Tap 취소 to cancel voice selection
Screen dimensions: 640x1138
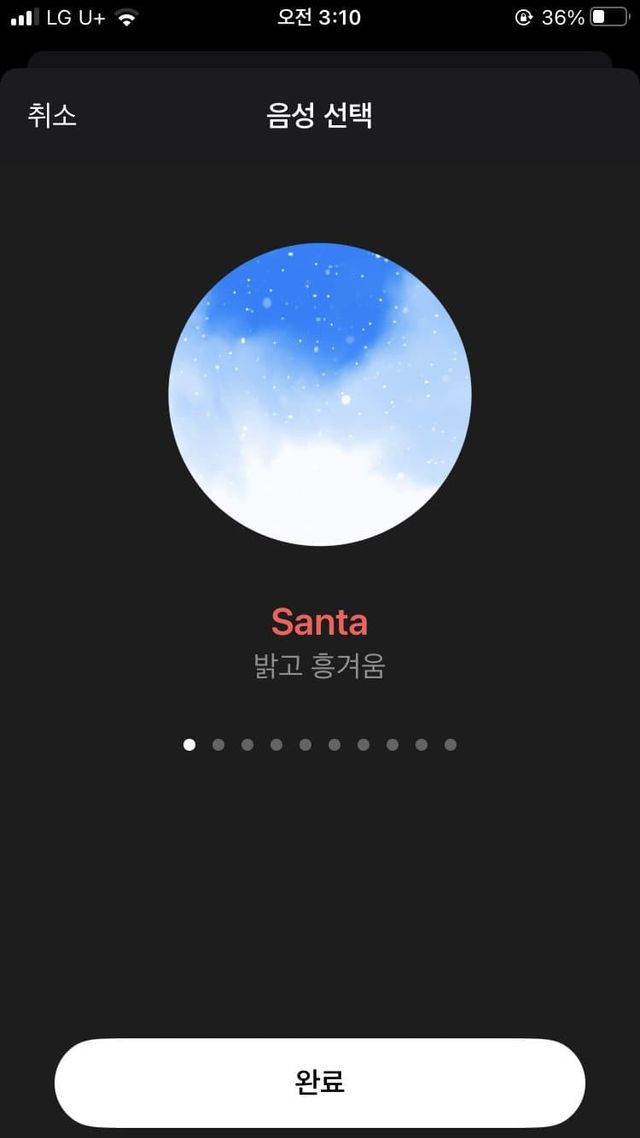click(x=52, y=115)
